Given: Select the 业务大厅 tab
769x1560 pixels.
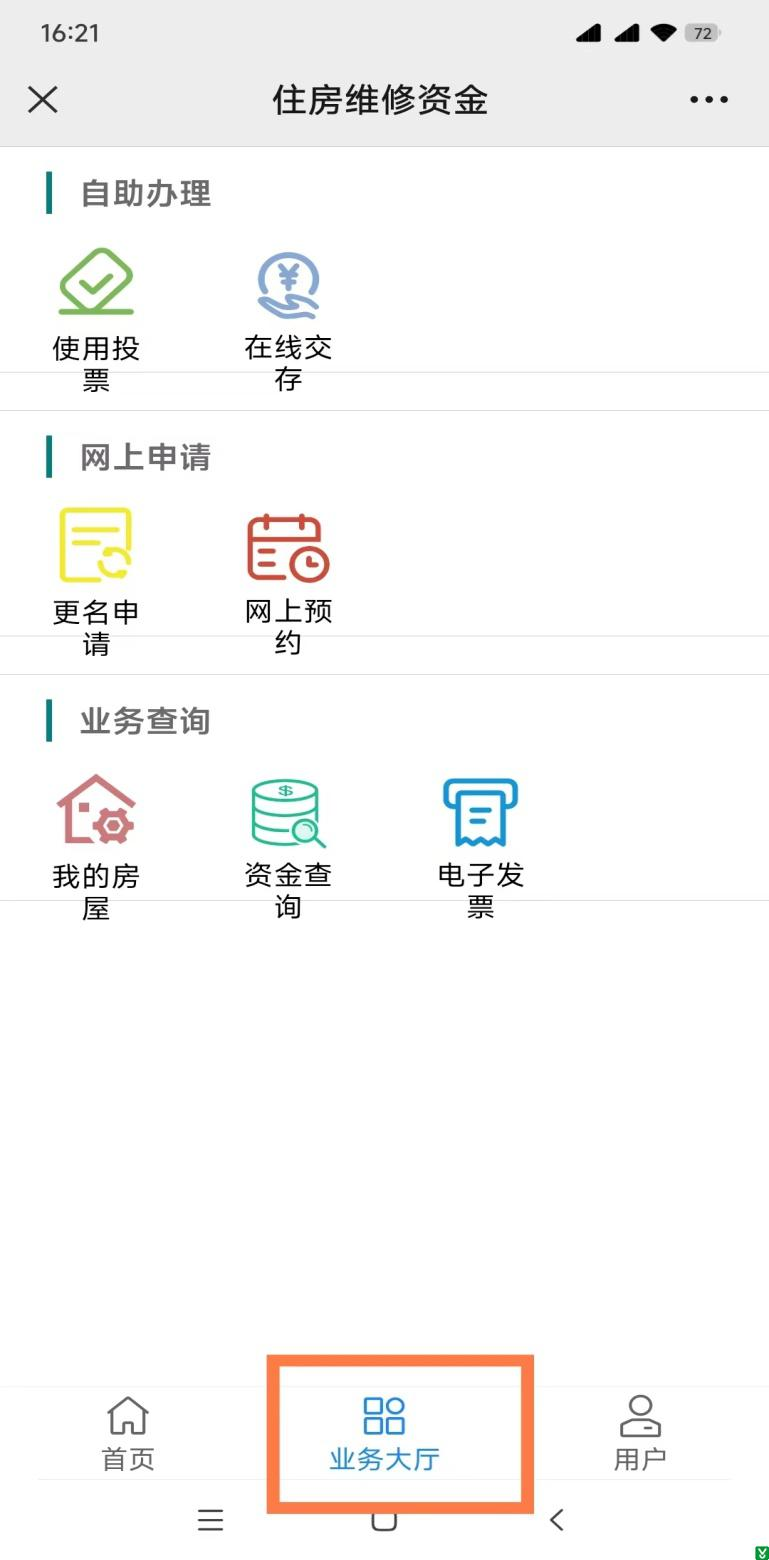Looking at the screenshot, I should [384, 1434].
